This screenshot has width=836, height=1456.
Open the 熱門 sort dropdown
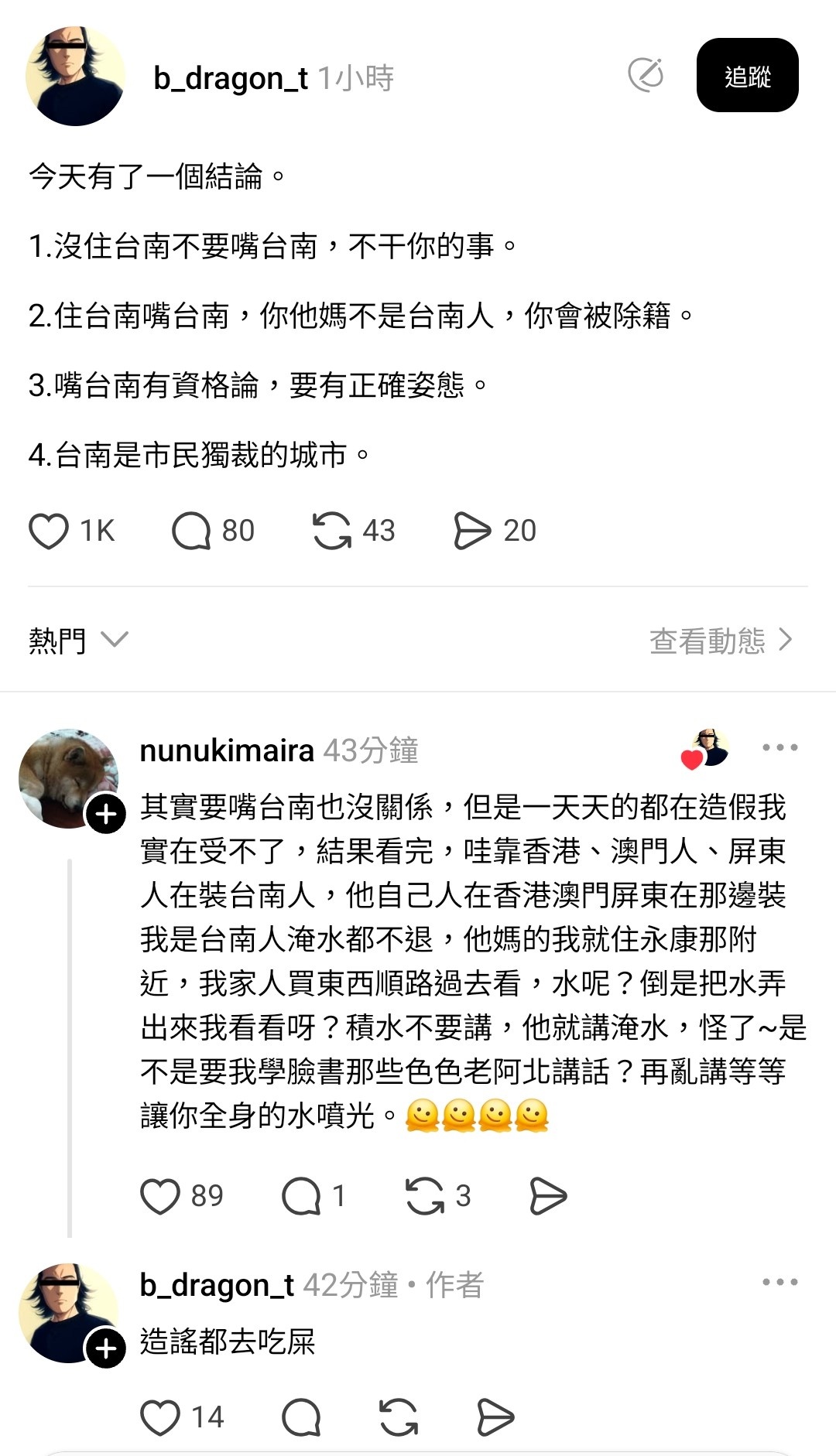tap(77, 641)
